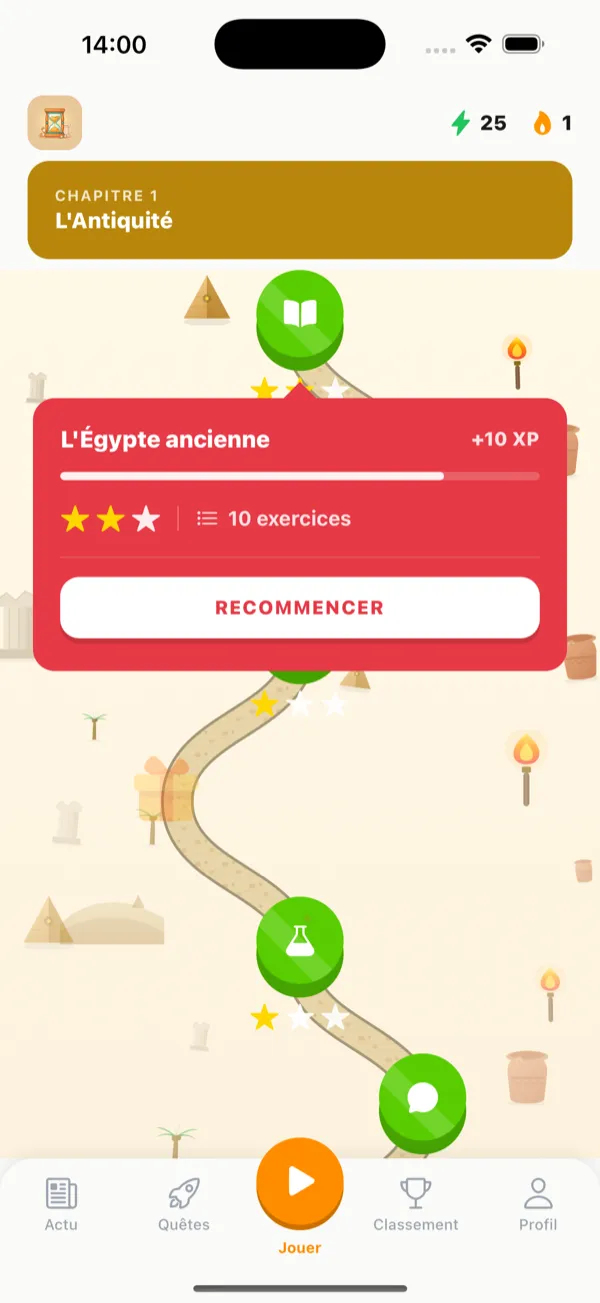Switch to the Actu tab
This screenshot has height=1303, width=600.
61,1203
